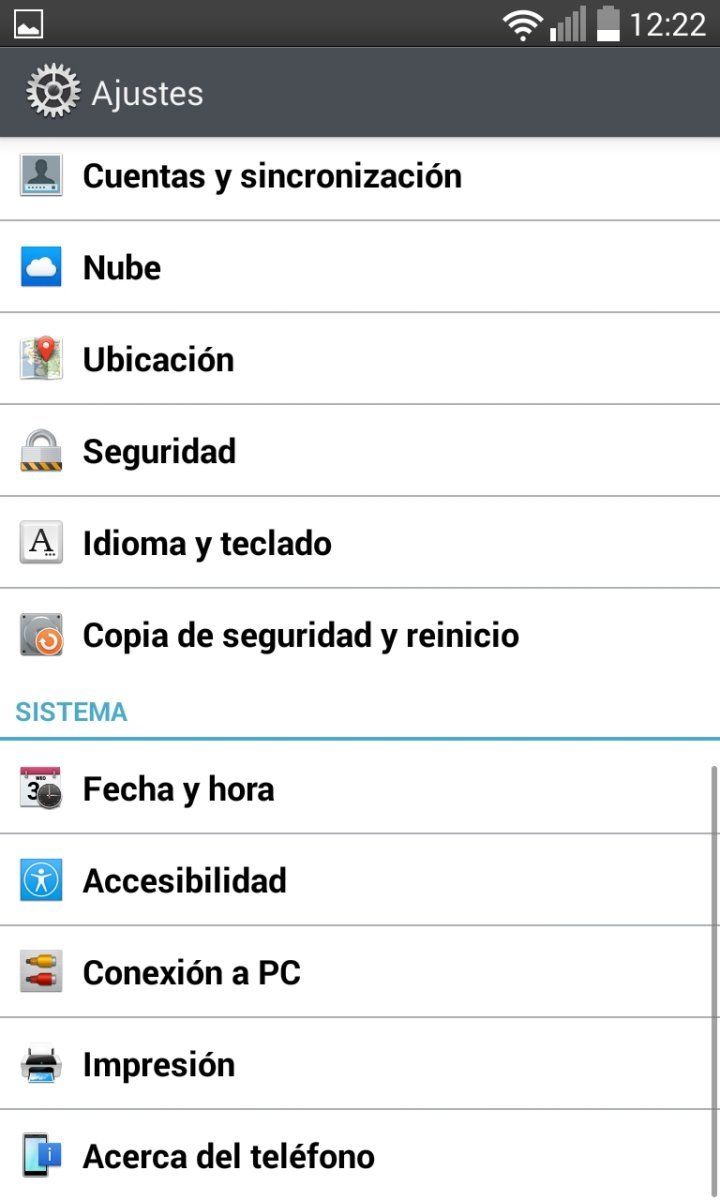This screenshot has height=1200, width=720.
Task: Tap the padlock icon for Seguridad
Action: tap(40, 451)
